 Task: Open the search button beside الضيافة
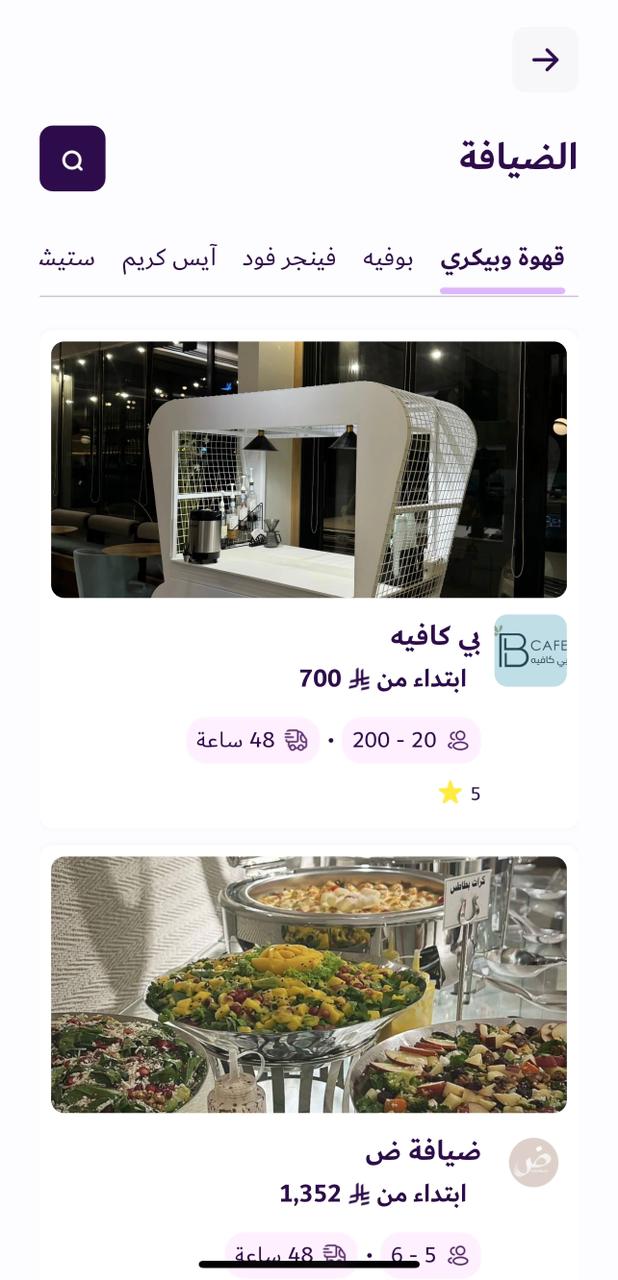[72, 158]
